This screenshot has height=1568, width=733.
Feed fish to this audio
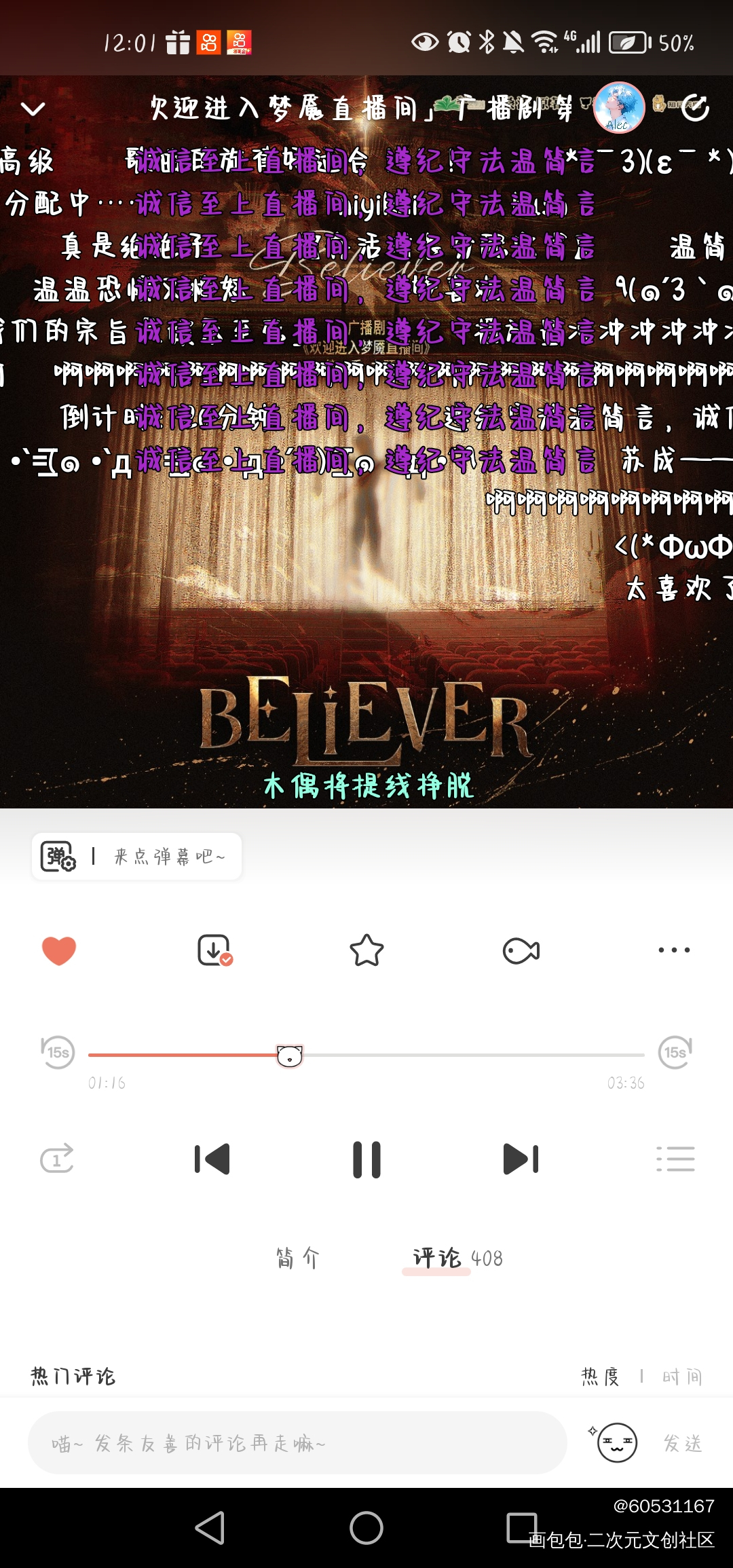tap(521, 950)
